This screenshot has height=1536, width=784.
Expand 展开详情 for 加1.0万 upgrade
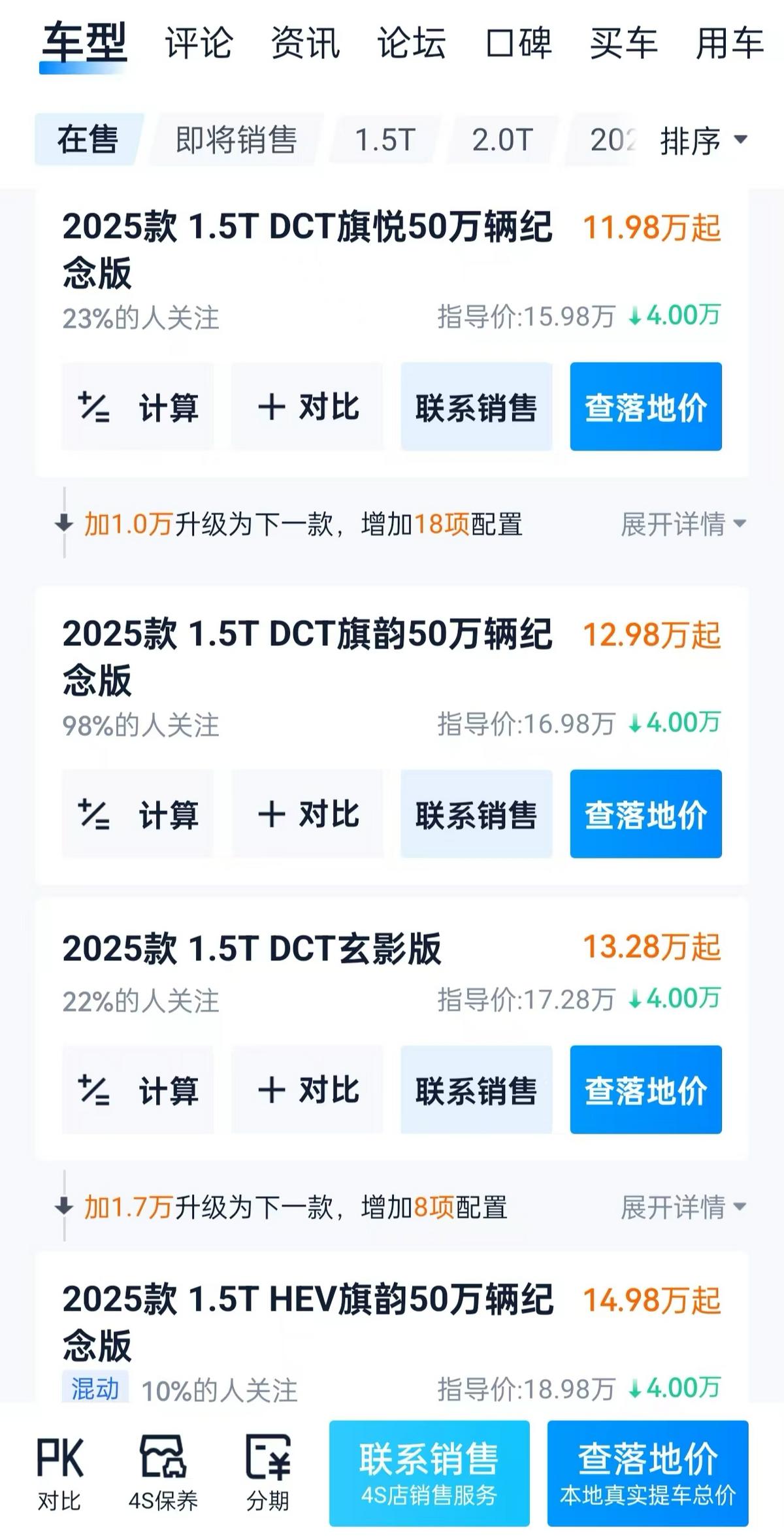coord(683,524)
